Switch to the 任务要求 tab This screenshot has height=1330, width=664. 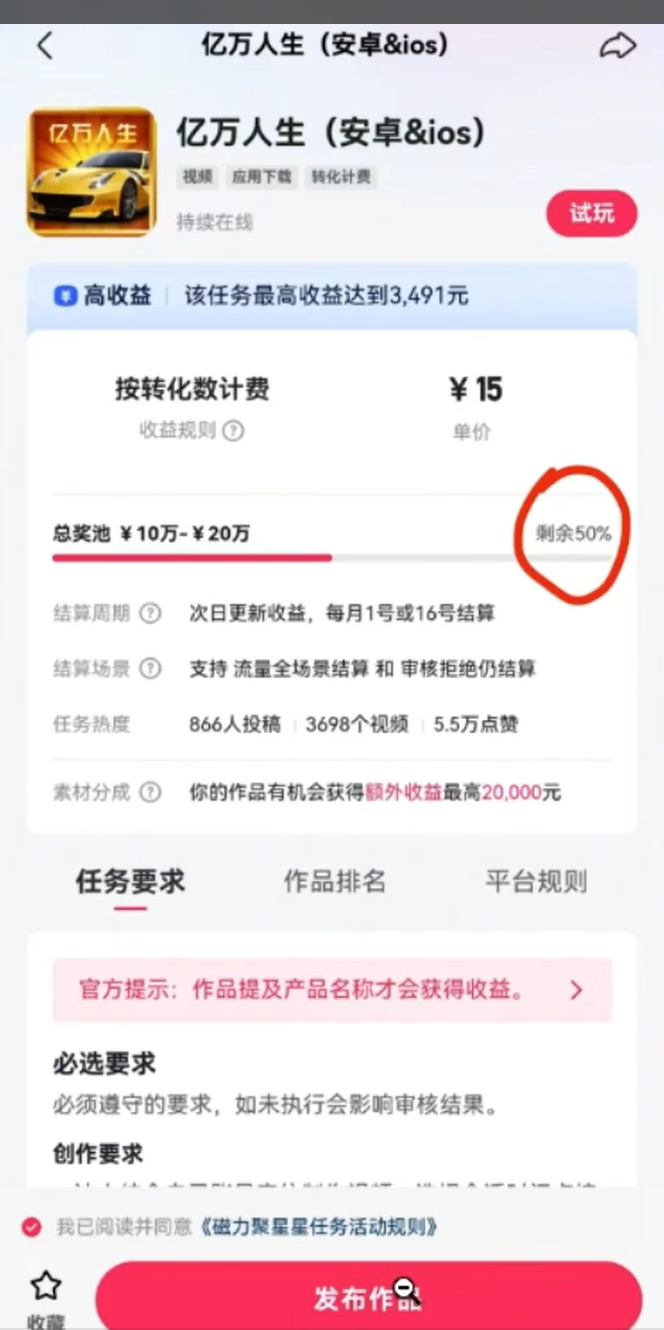pos(130,882)
